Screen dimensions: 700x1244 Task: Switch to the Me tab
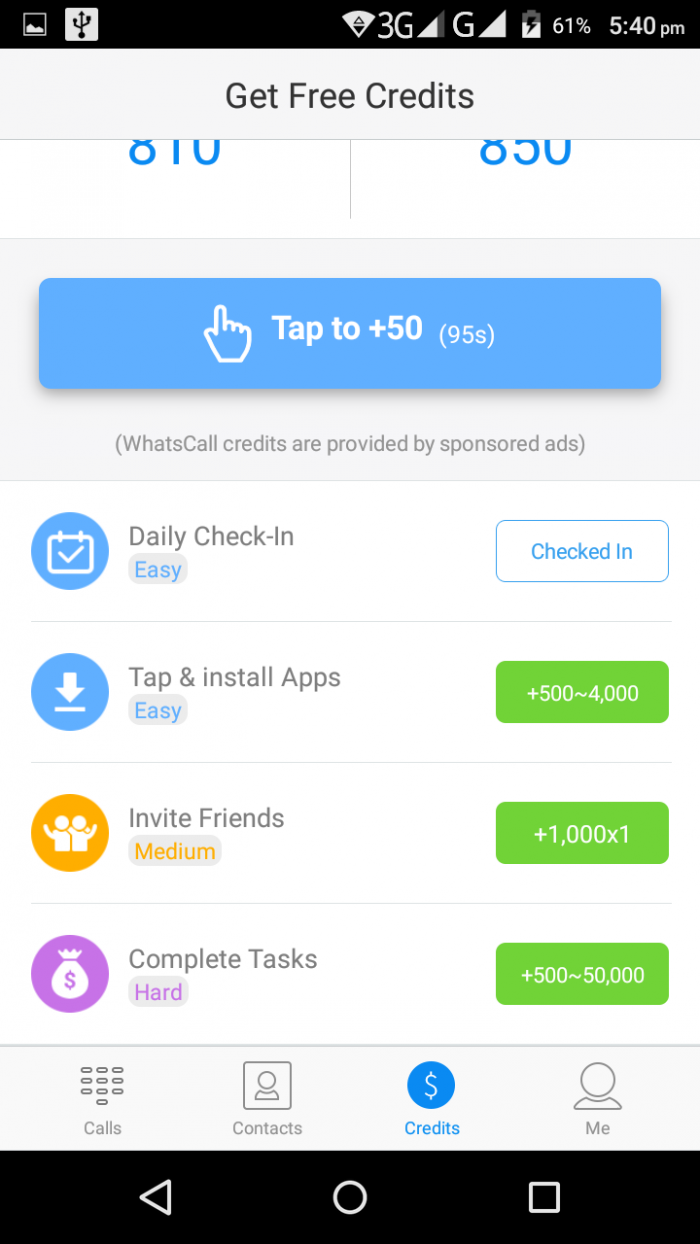click(x=597, y=1099)
